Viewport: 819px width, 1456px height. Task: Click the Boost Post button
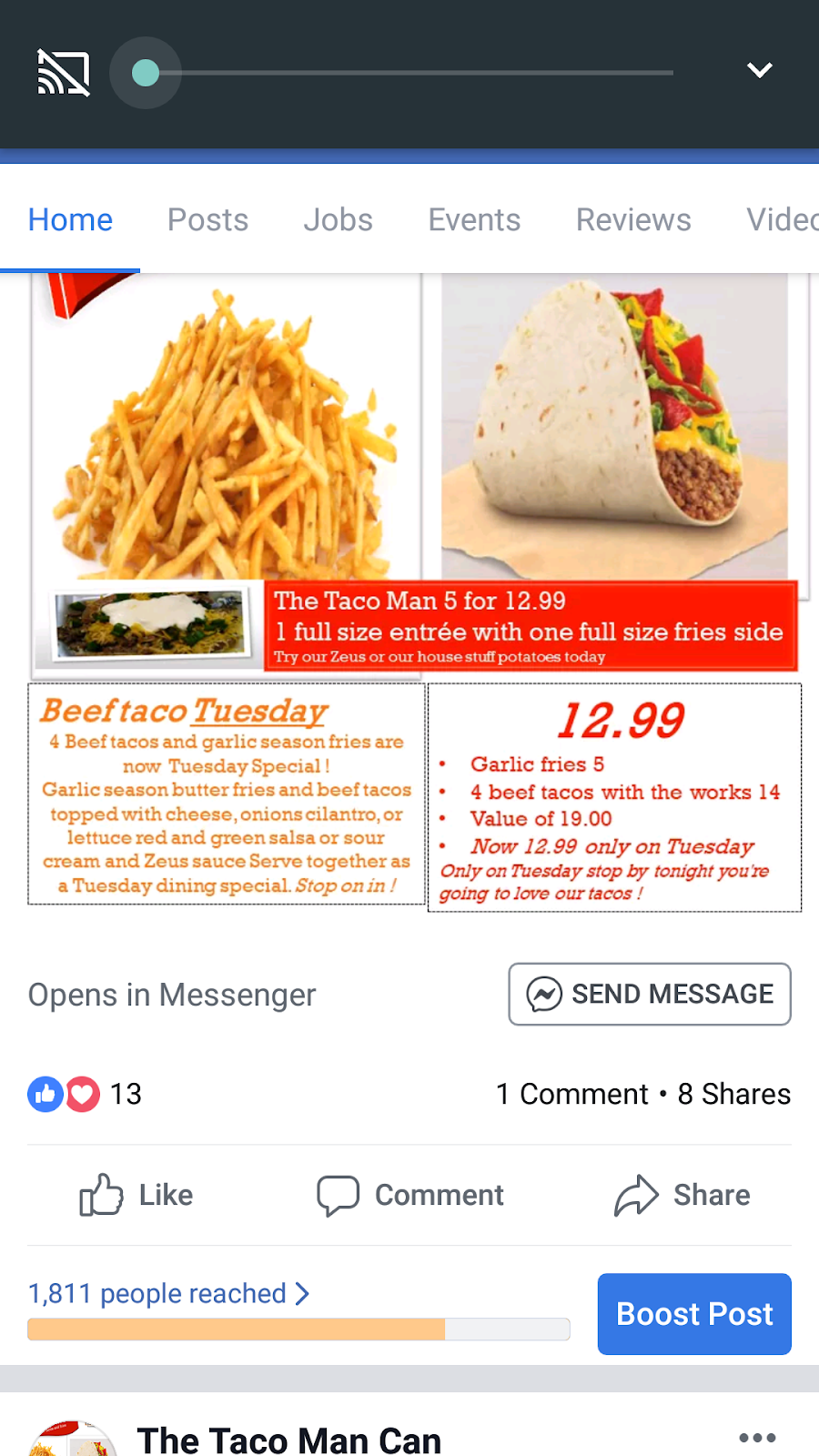pos(693,1314)
